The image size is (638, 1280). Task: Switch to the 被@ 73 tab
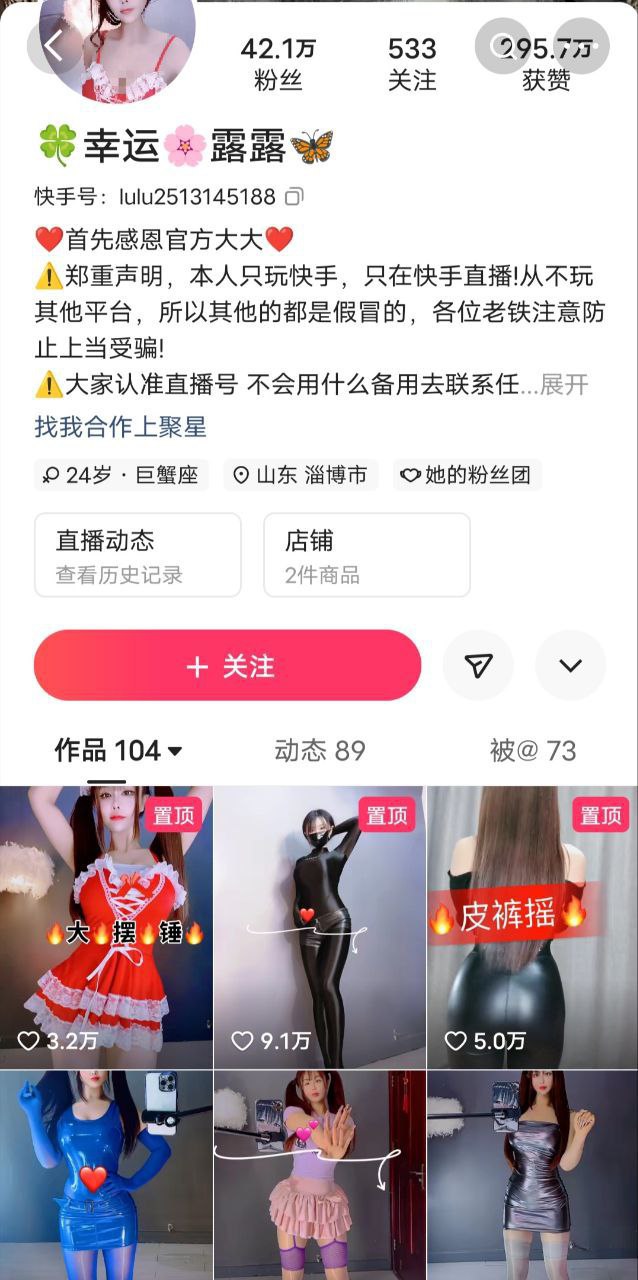[x=532, y=751]
